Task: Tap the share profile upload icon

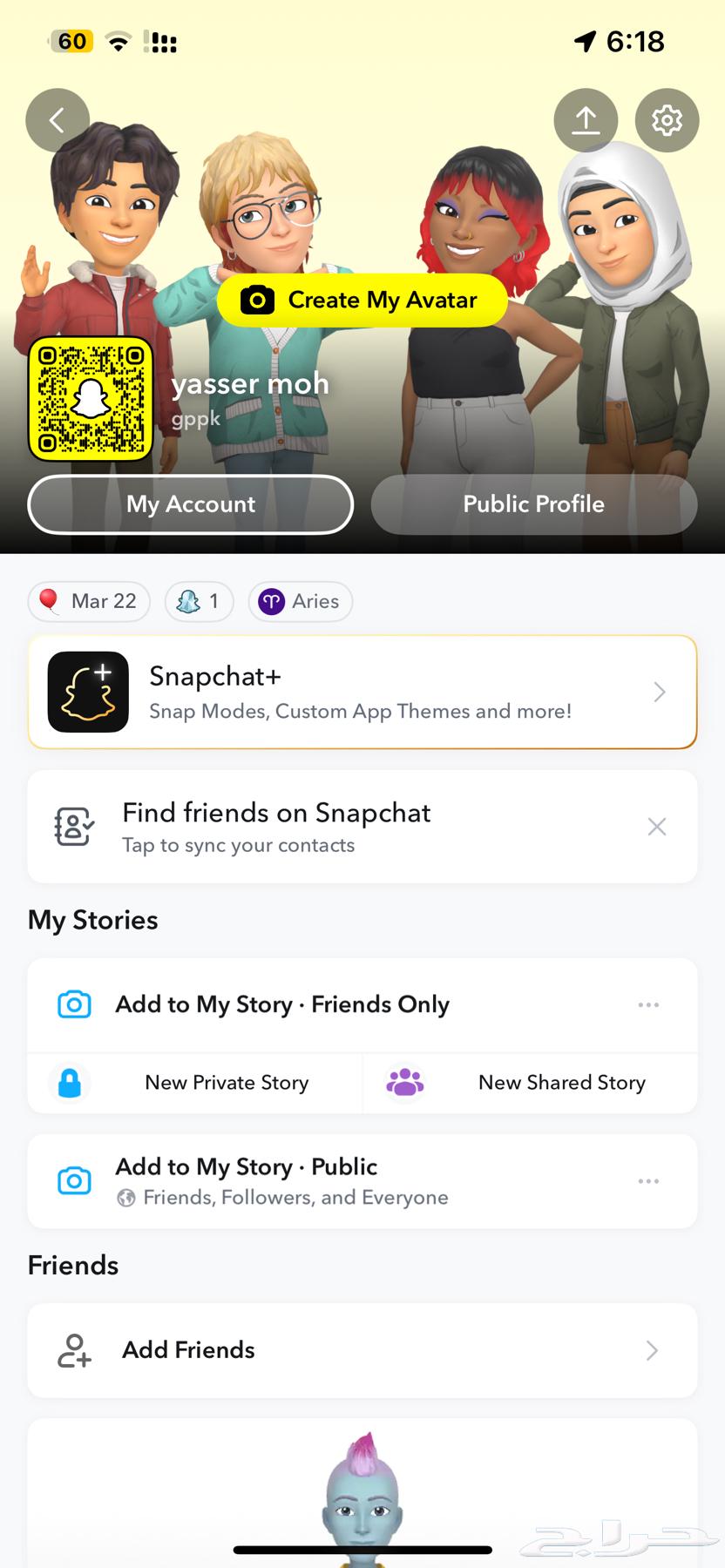Action: [586, 120]
